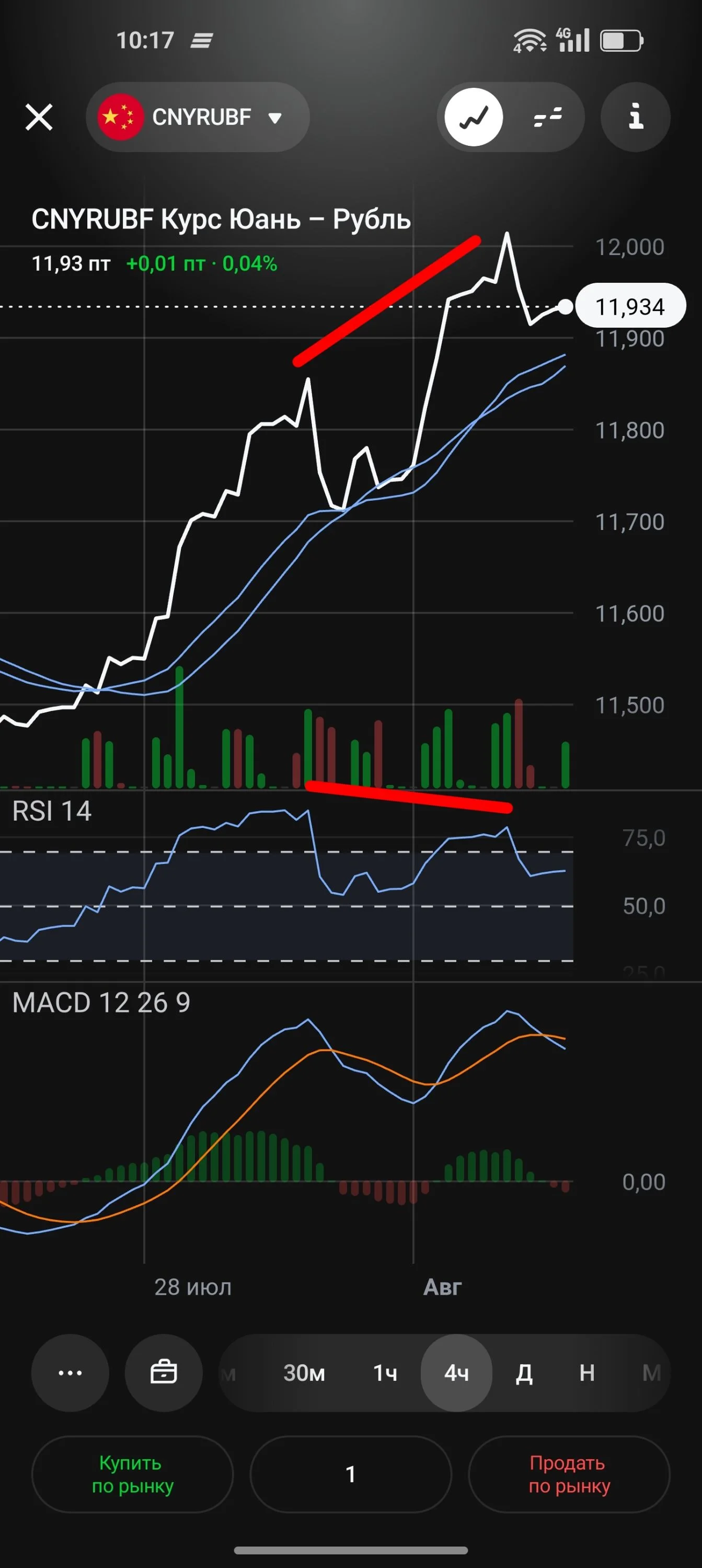Open RSI 14 indicator settings
Image resolution: width=702 pixels, height=1568 pixels.
pos(52,811)
